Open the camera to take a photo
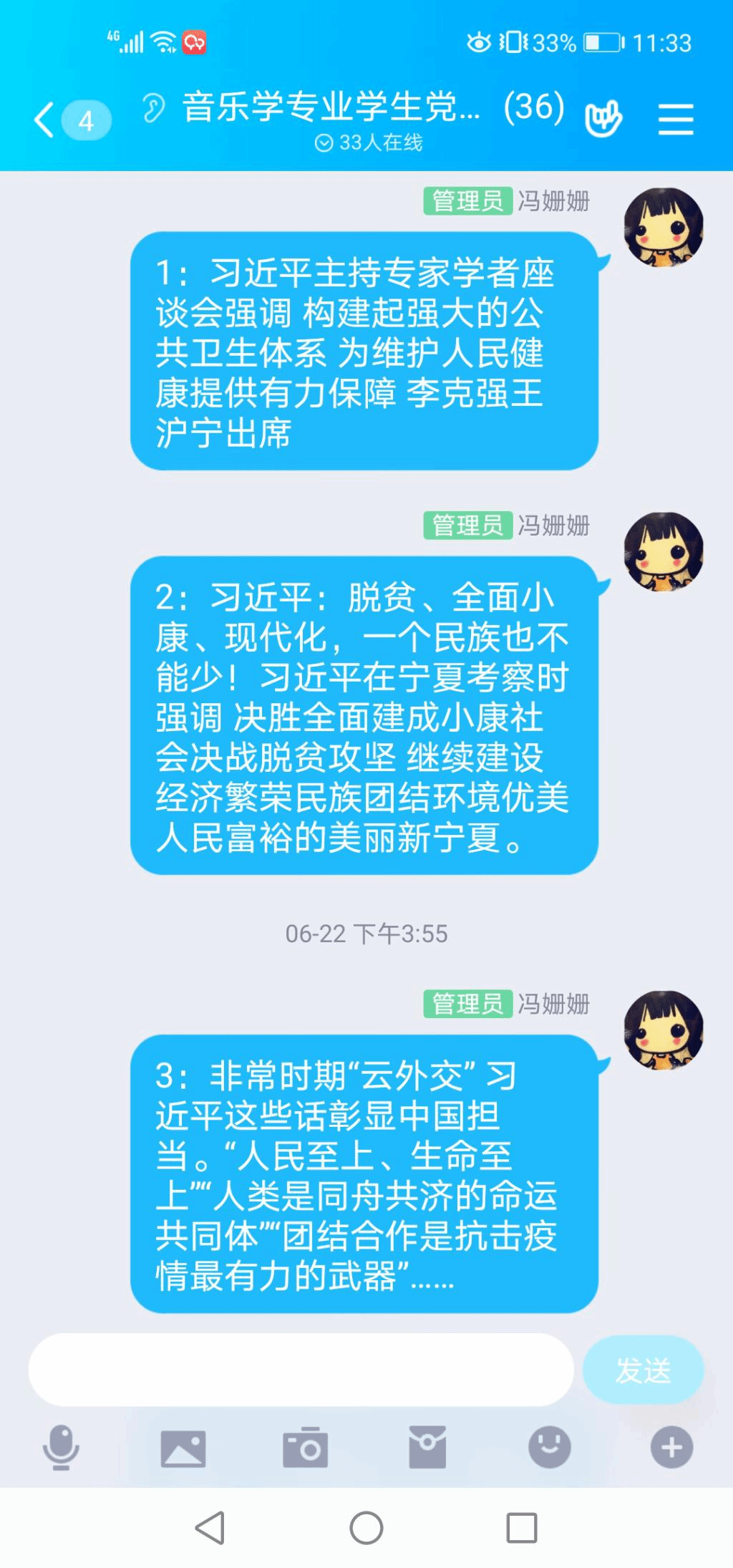 pos(306,1447)
